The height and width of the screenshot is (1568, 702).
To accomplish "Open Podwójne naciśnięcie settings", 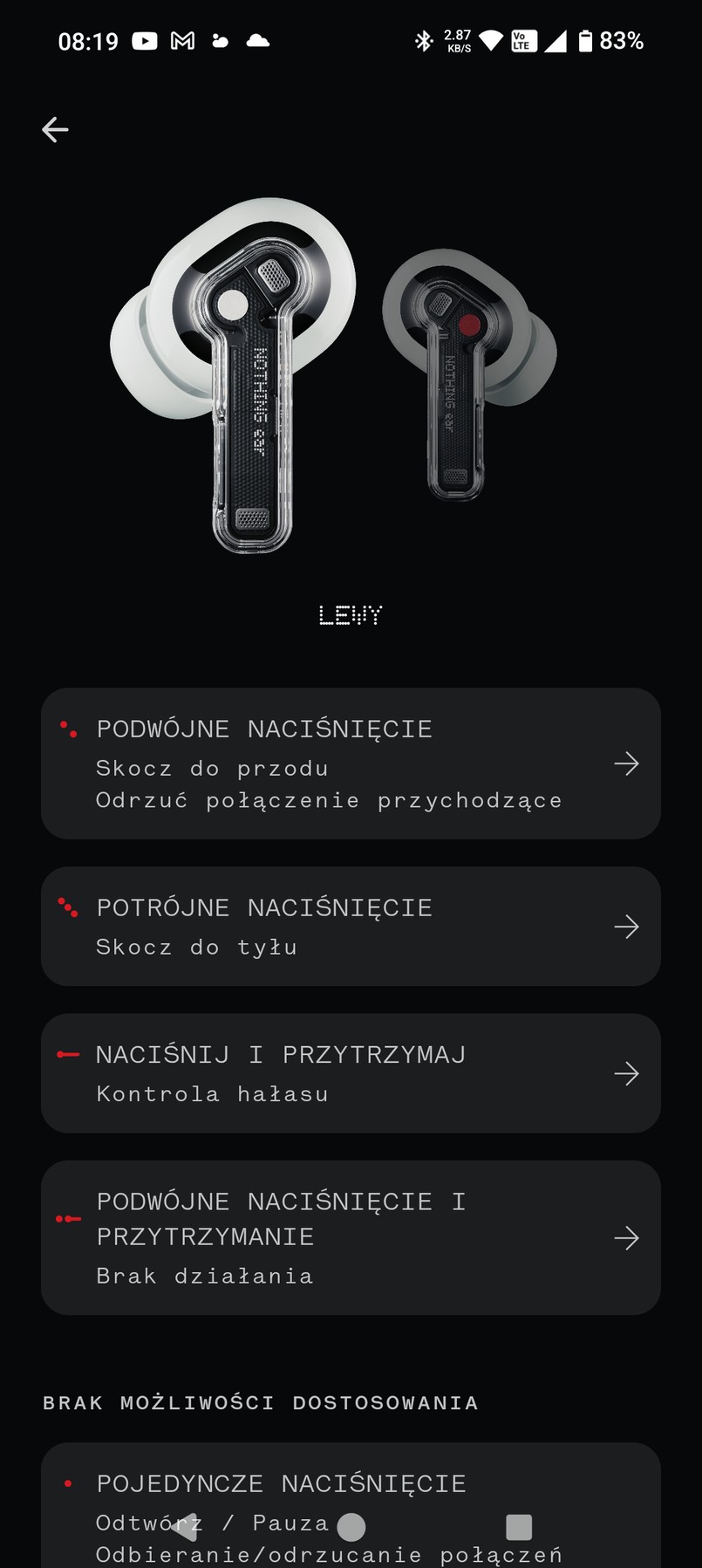I will [x=351, y=763].
